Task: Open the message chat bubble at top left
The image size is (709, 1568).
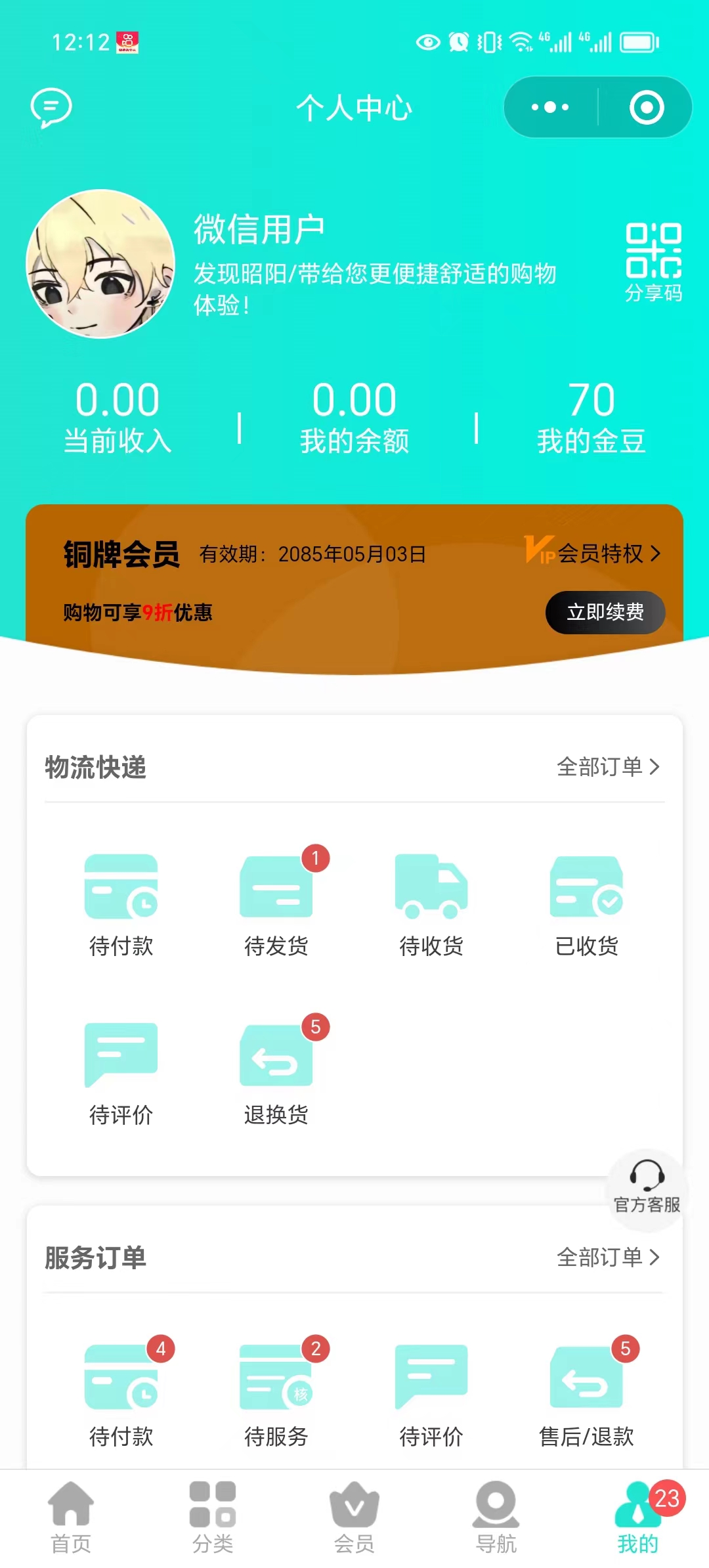Action: pyautogui.click(x=50, y=107)
